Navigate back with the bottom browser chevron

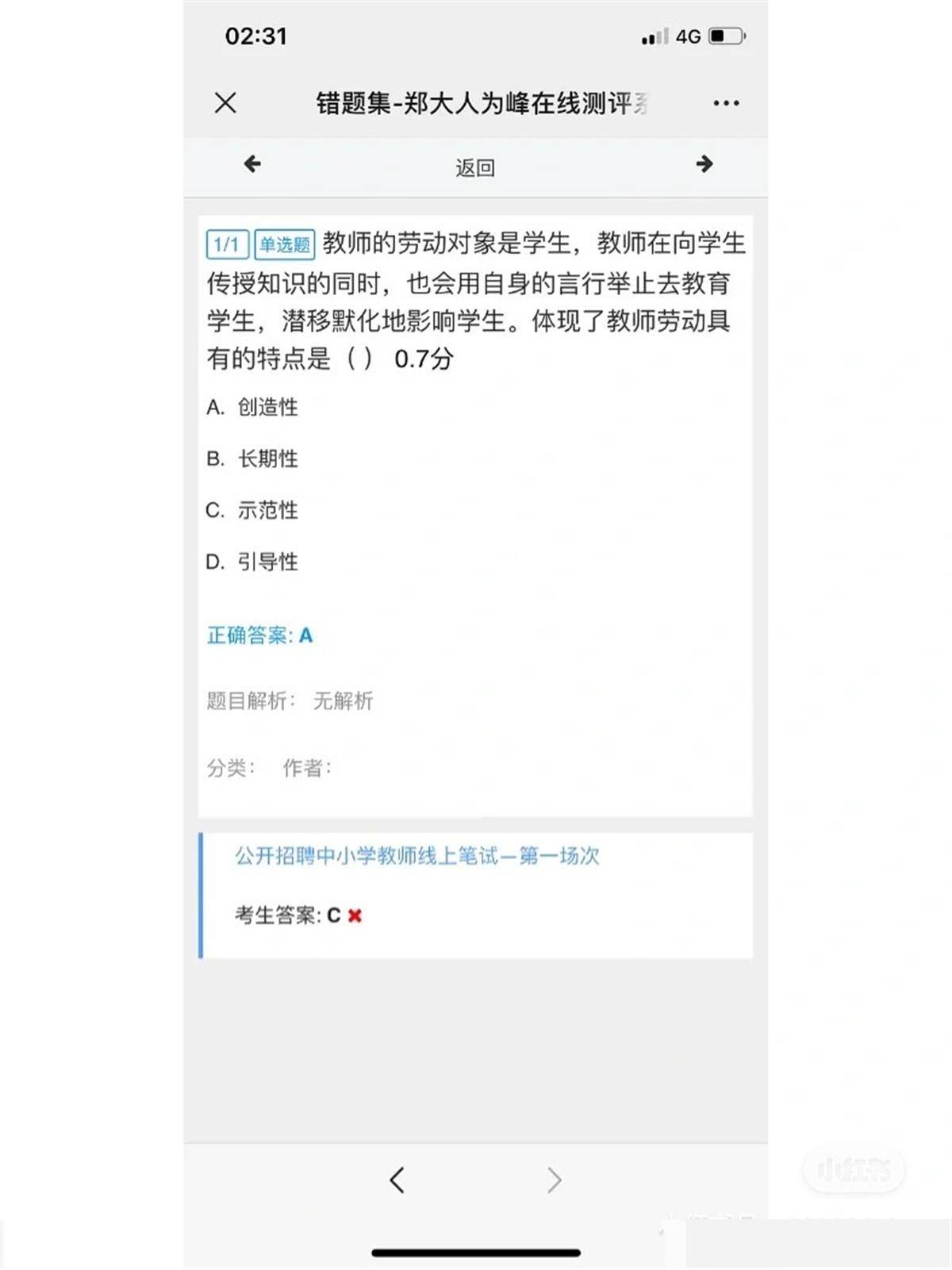[397, 1180]
